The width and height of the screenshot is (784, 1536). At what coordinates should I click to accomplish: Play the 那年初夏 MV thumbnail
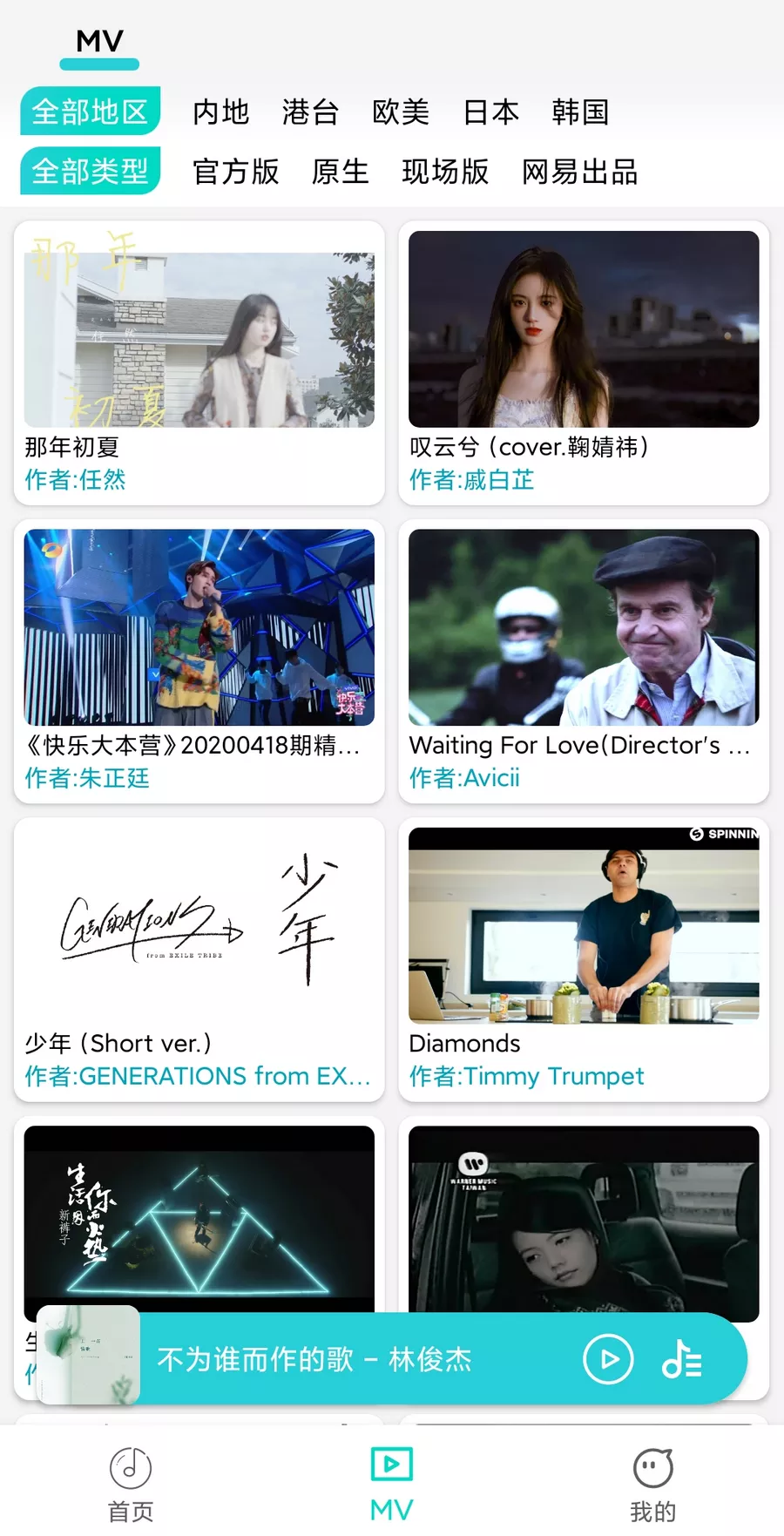(x=199, y=332)
